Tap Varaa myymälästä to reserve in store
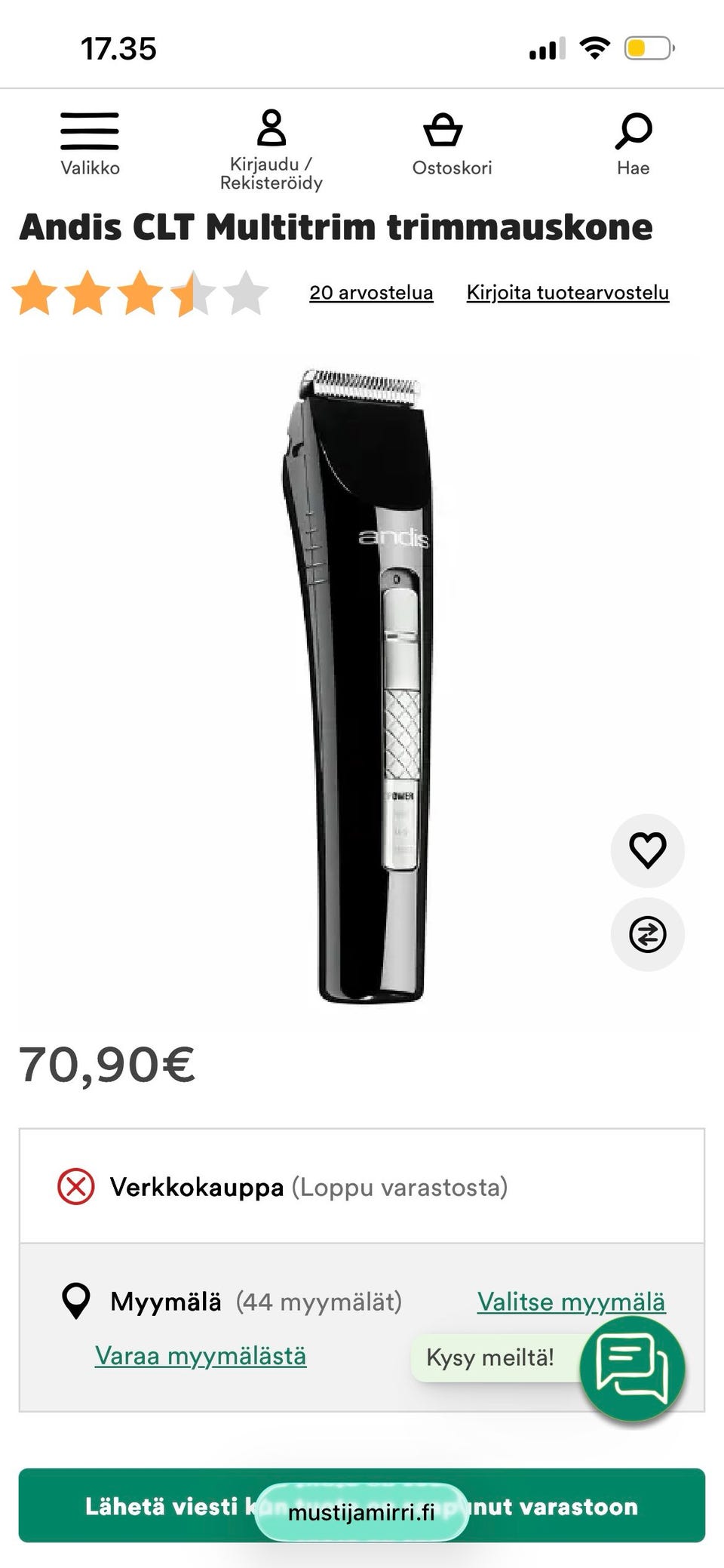This screenshot has width=724, height=1568. coord(201,1356)
